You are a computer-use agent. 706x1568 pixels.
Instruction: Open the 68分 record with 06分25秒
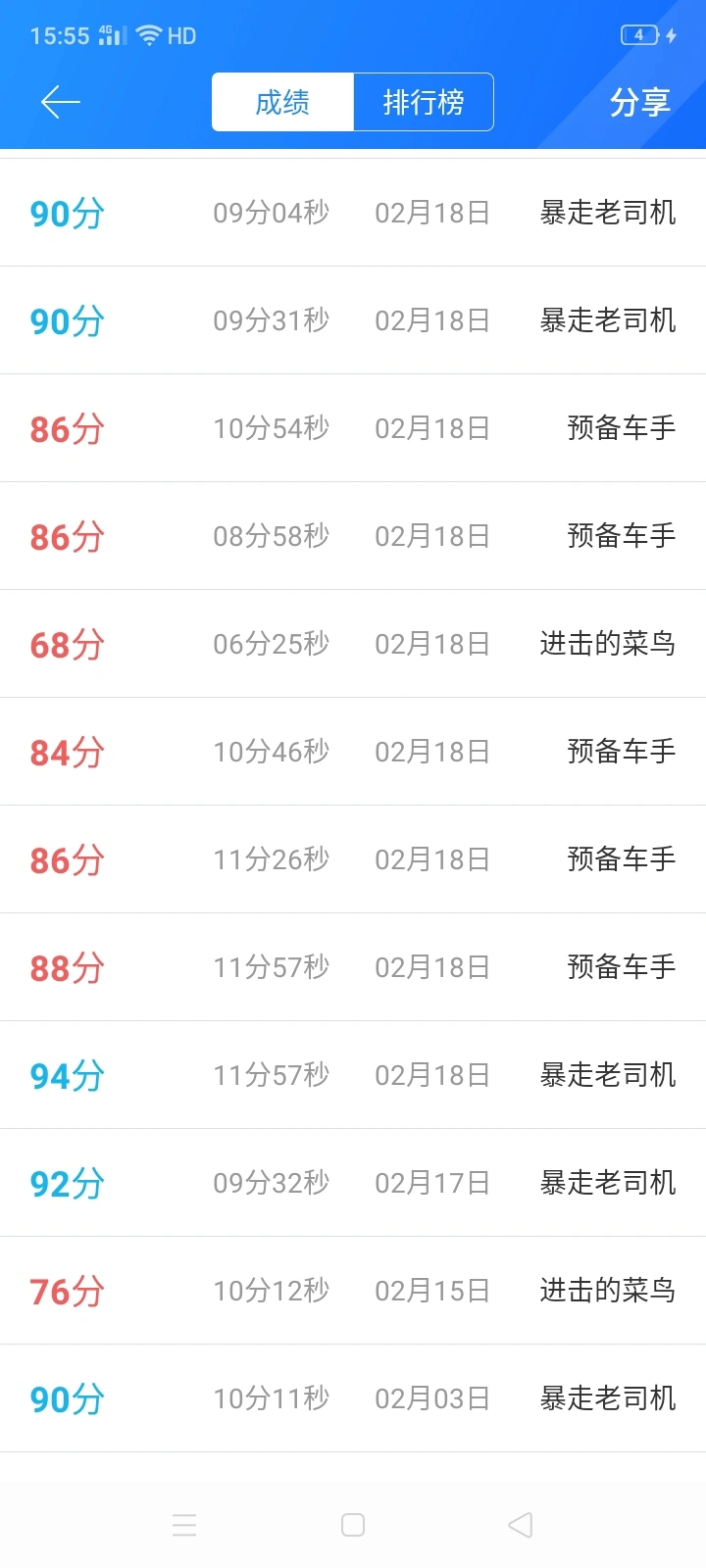click(353, 644)
